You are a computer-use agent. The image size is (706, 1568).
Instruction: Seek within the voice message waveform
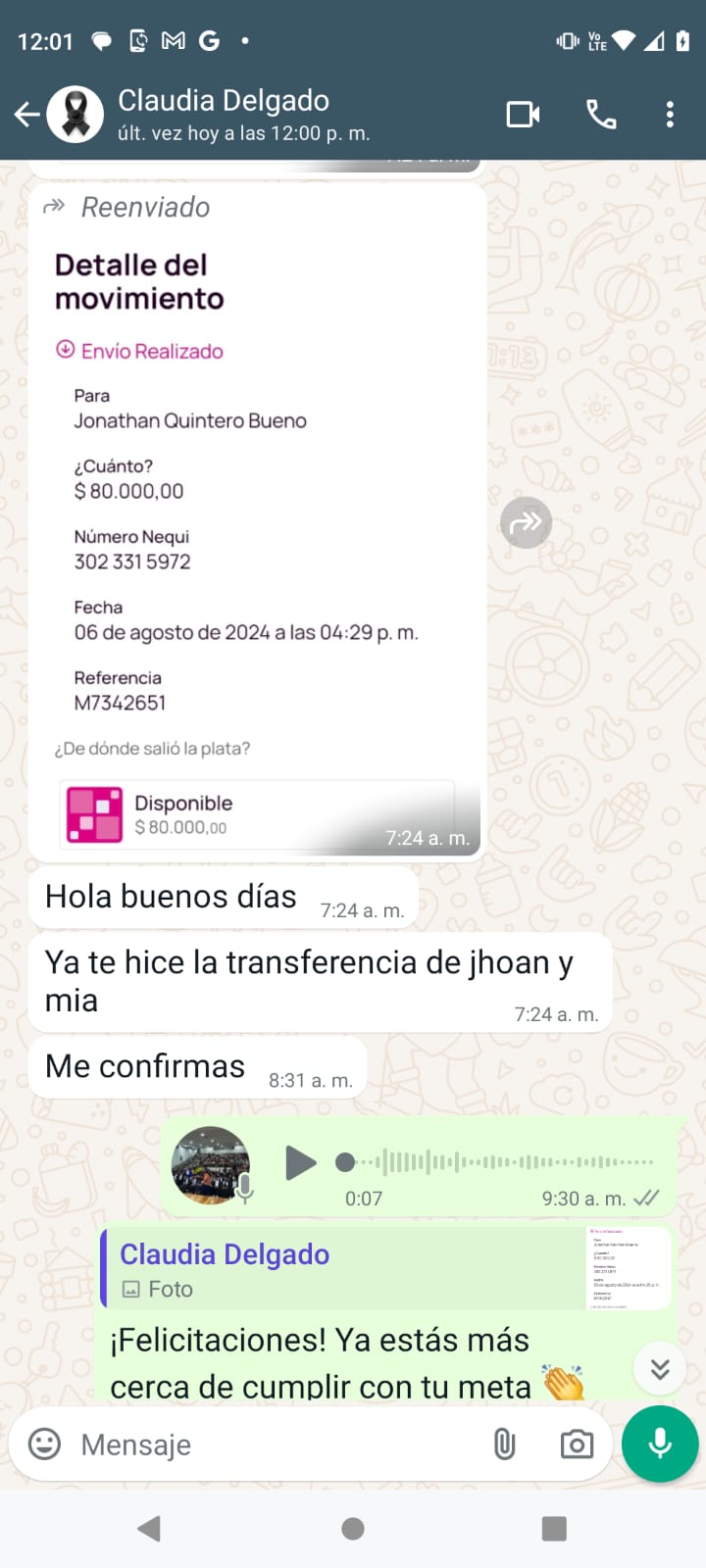point(500,1163)
